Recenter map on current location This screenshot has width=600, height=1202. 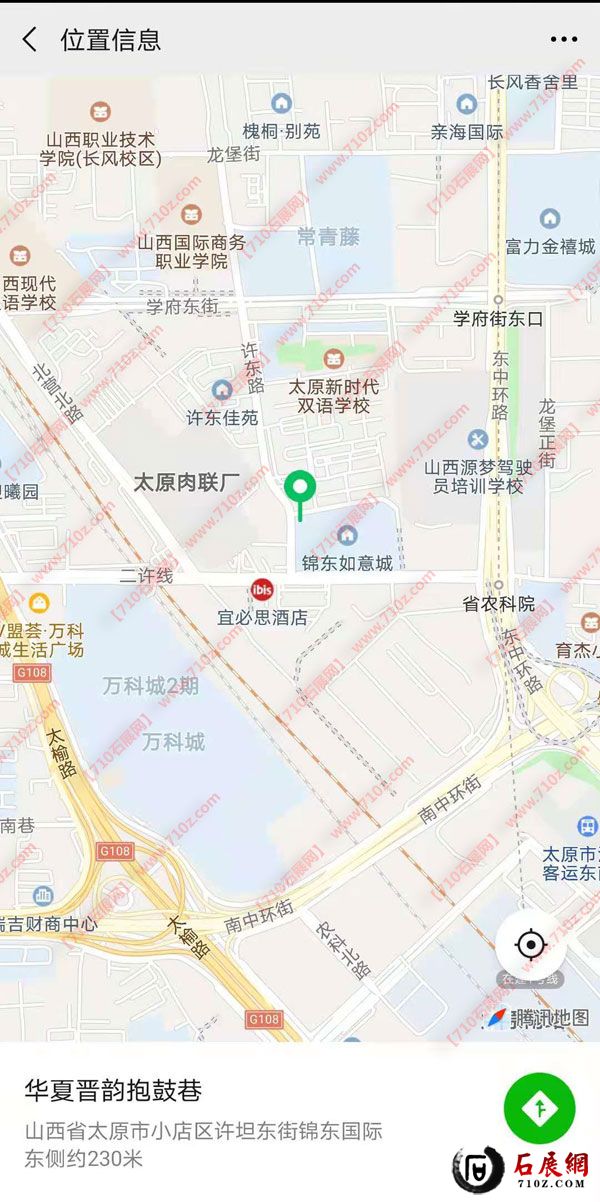tap(531, 944)
